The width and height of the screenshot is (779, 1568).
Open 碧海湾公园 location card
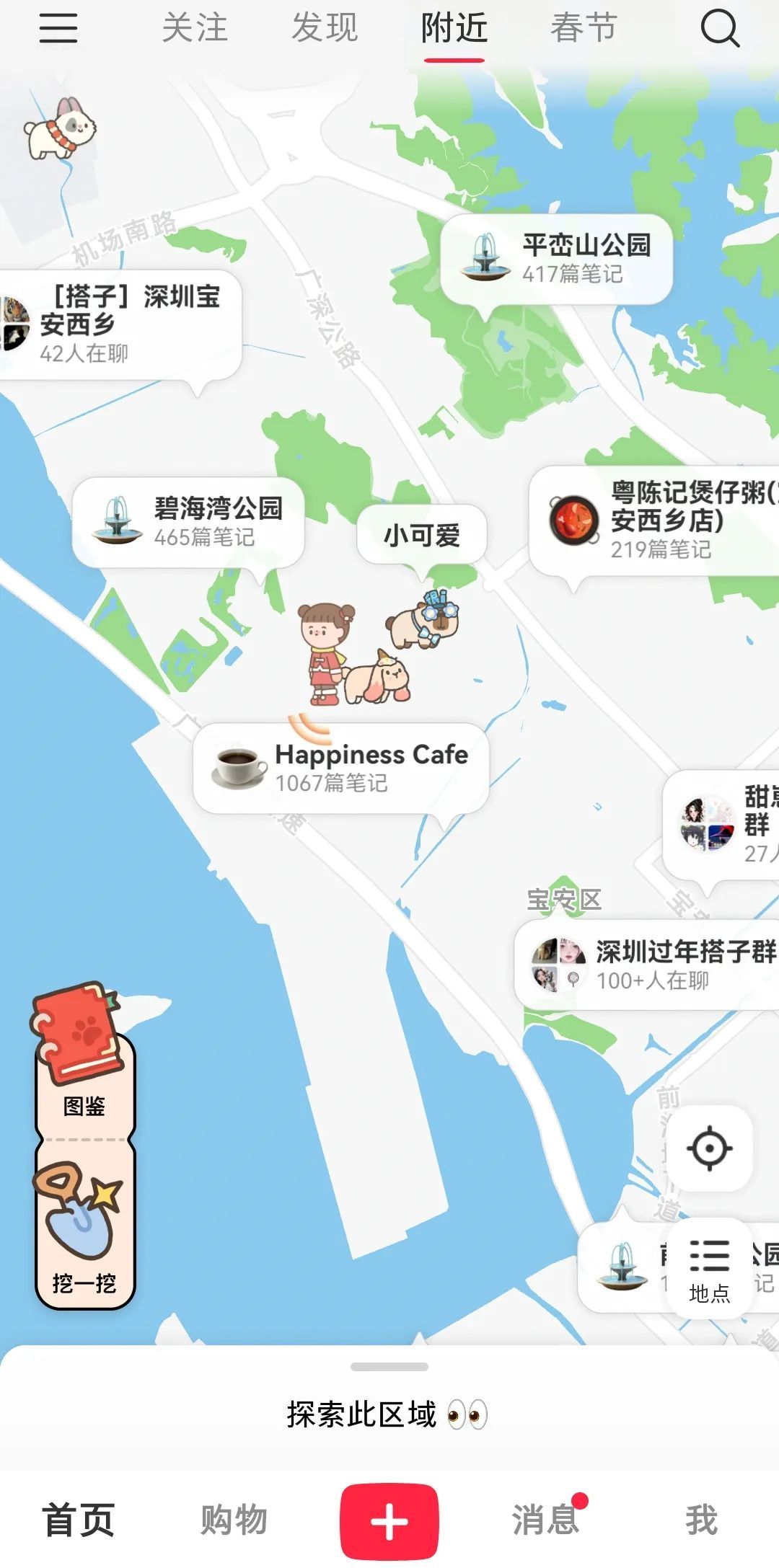pos(188,522)
